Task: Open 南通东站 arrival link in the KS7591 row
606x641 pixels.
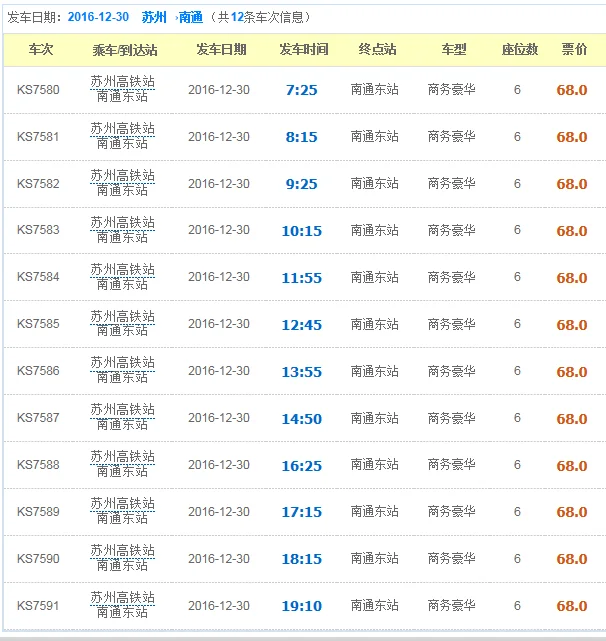Action: [123, 613]
